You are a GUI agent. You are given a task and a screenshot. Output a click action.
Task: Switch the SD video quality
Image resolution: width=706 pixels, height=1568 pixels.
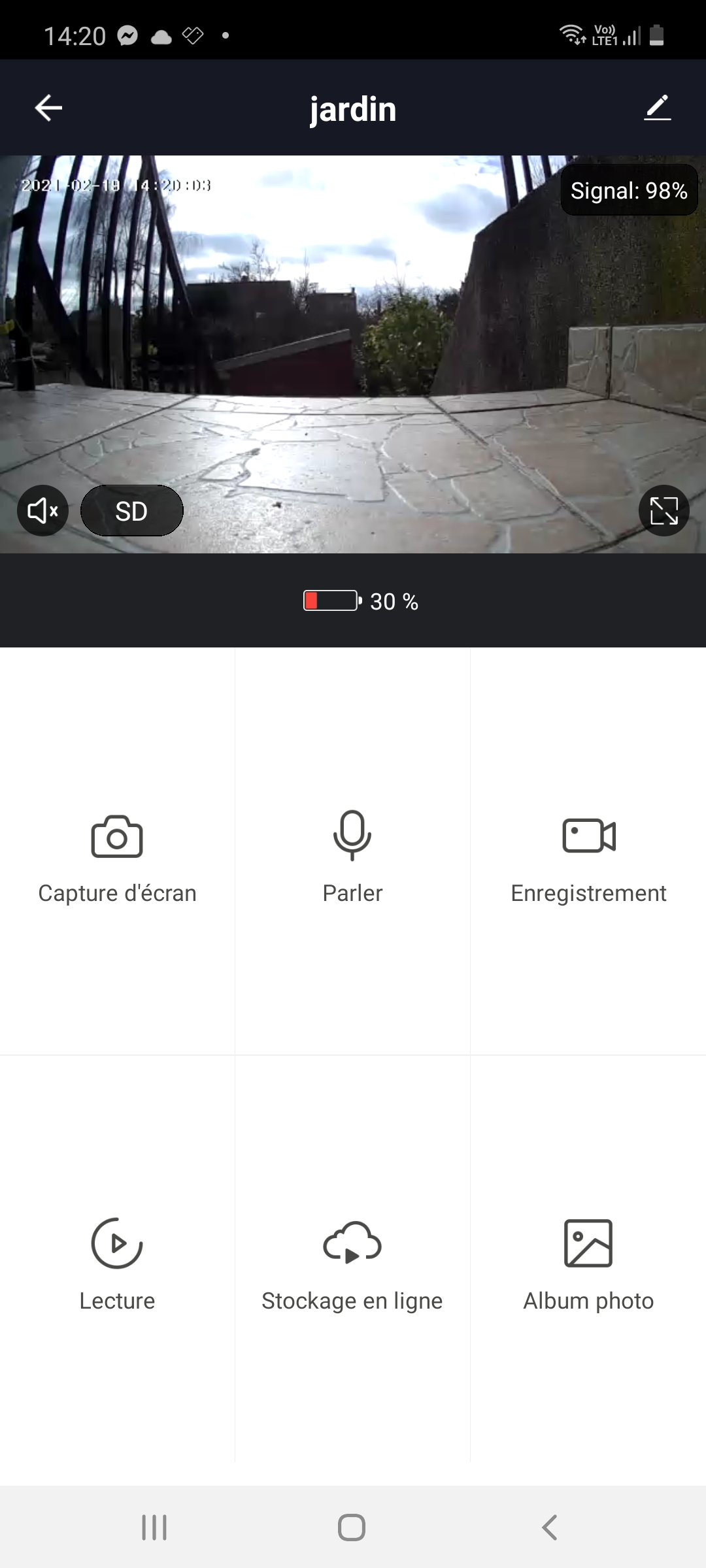coord(131,511)
